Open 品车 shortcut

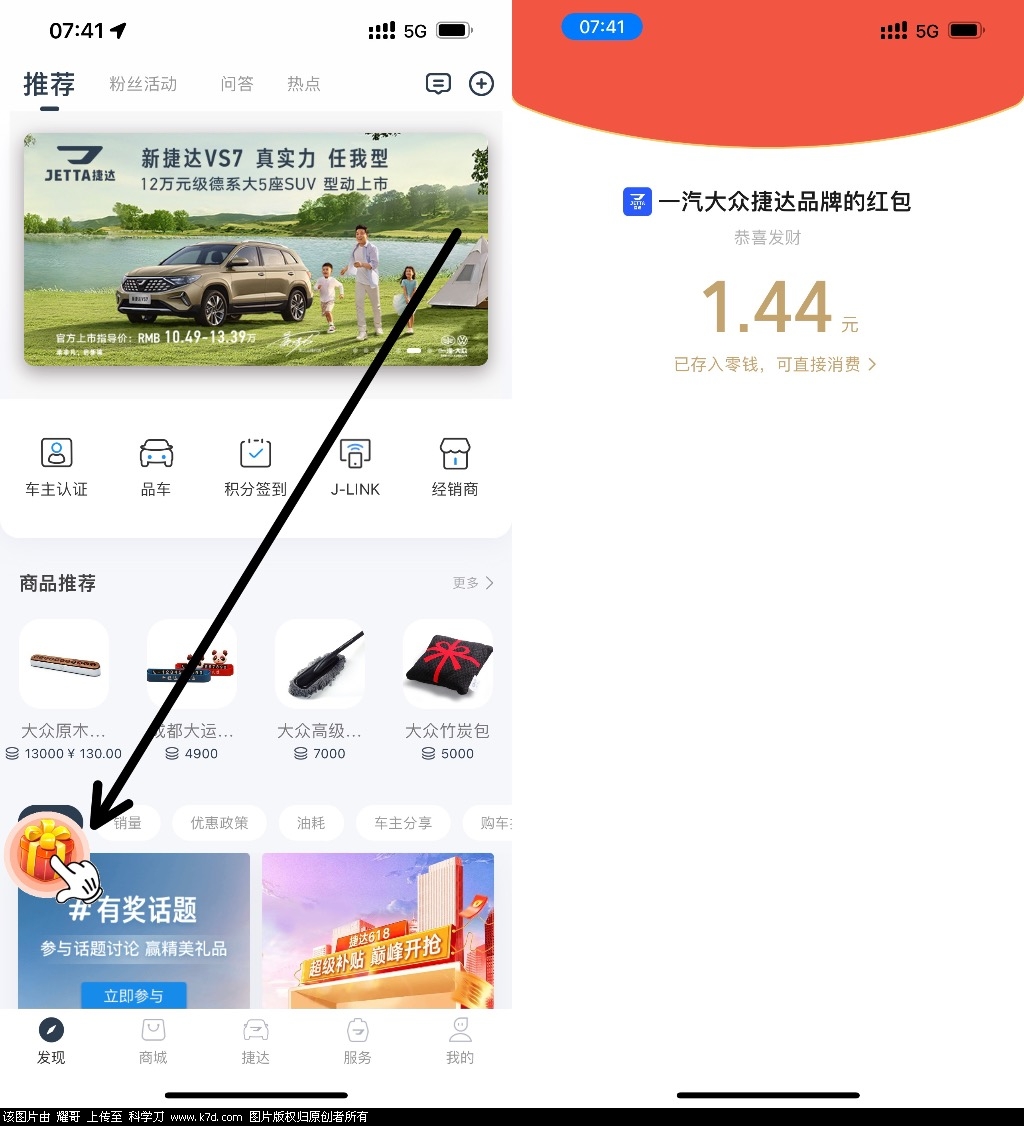[x=156, y=466]
